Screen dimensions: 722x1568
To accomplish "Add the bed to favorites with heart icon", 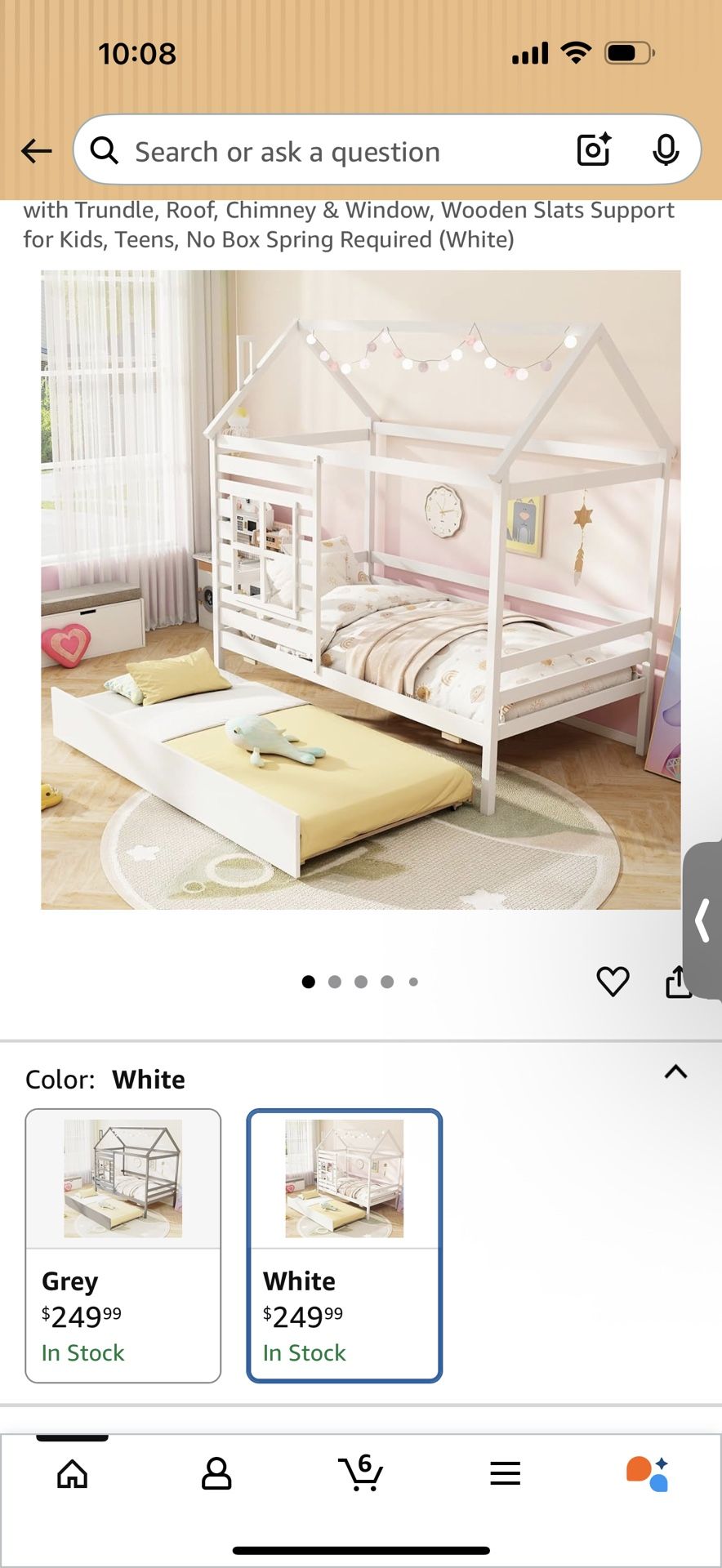I will [613, 981].
